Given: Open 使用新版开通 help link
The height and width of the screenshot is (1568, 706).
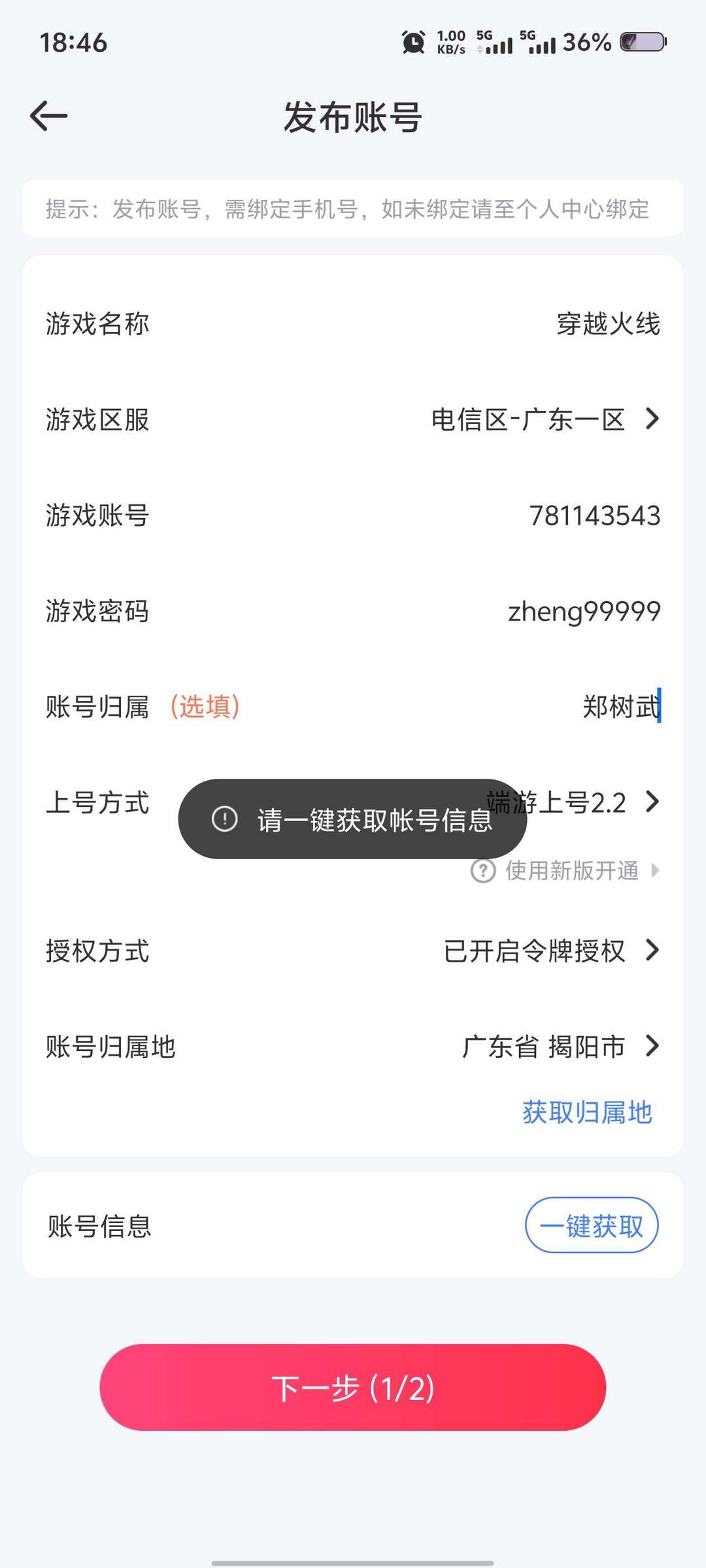Looking at the screenshot, I should (571, 871).
